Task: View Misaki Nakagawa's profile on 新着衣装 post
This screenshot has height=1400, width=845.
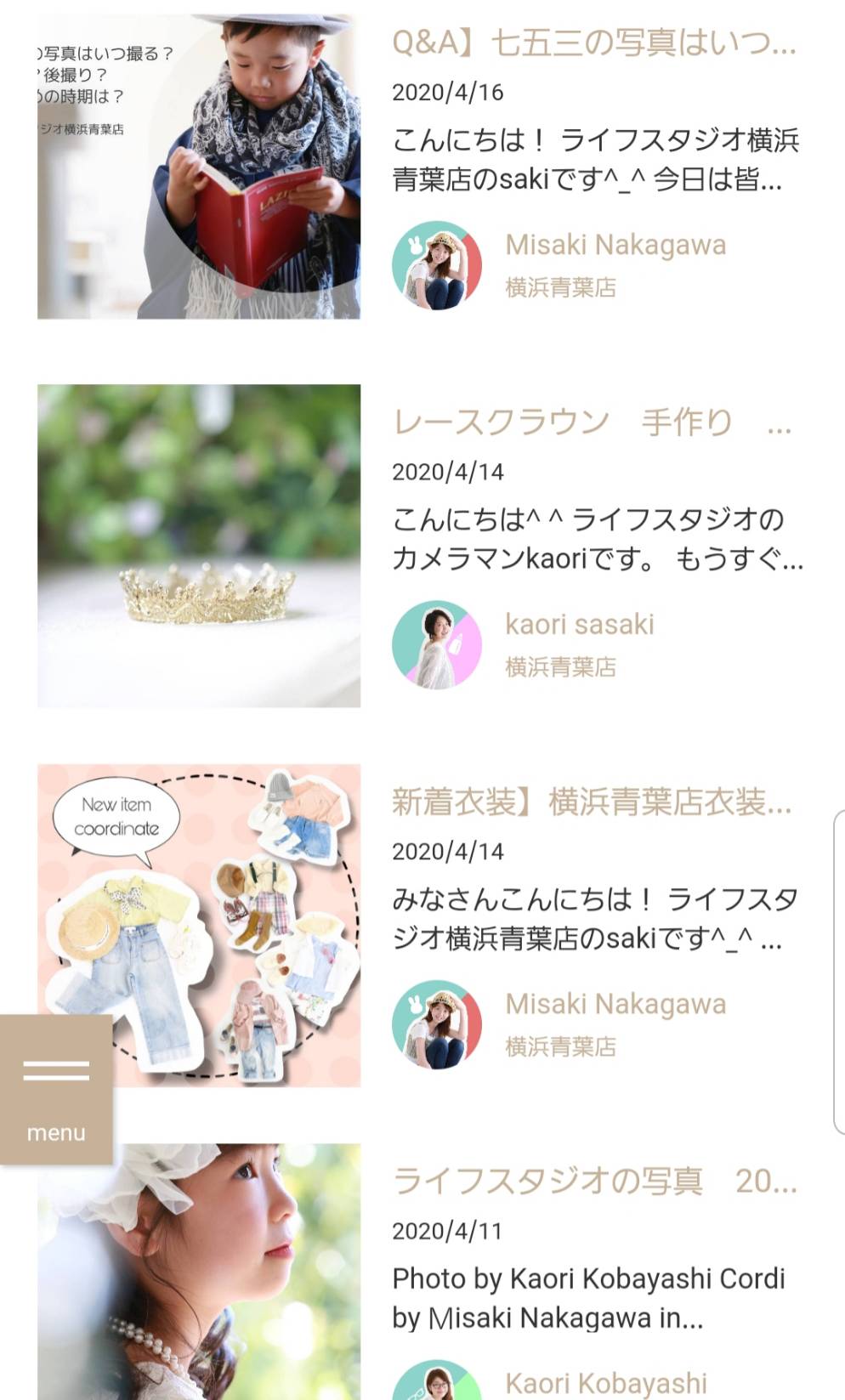Action: click(615, 1004)
